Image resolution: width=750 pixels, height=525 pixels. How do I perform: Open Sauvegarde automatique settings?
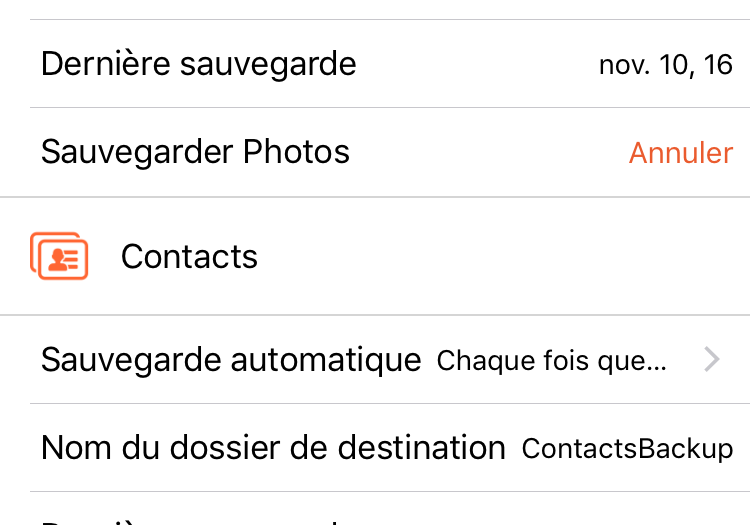pos(380,360)
